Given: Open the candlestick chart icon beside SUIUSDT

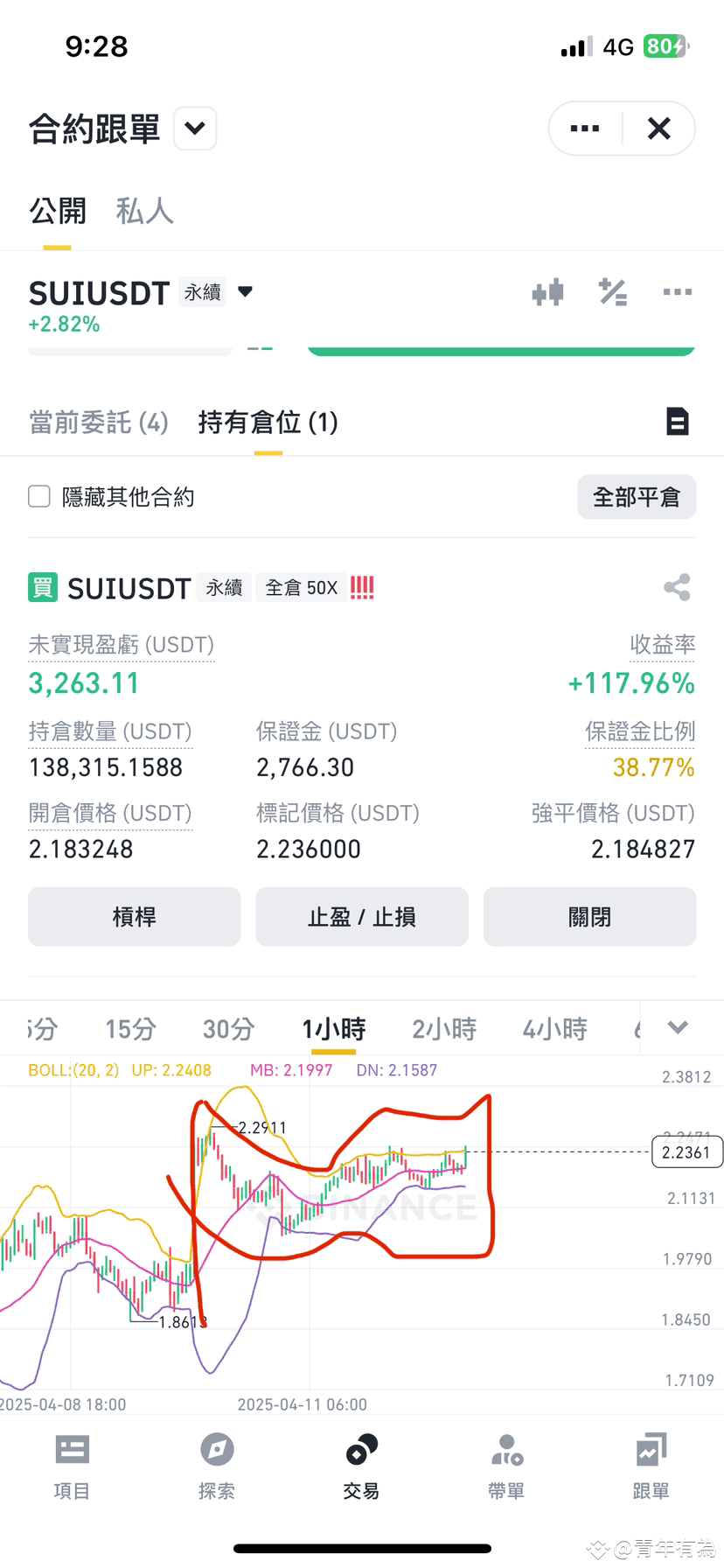Looking at the screenshot, I should (546, 293).
